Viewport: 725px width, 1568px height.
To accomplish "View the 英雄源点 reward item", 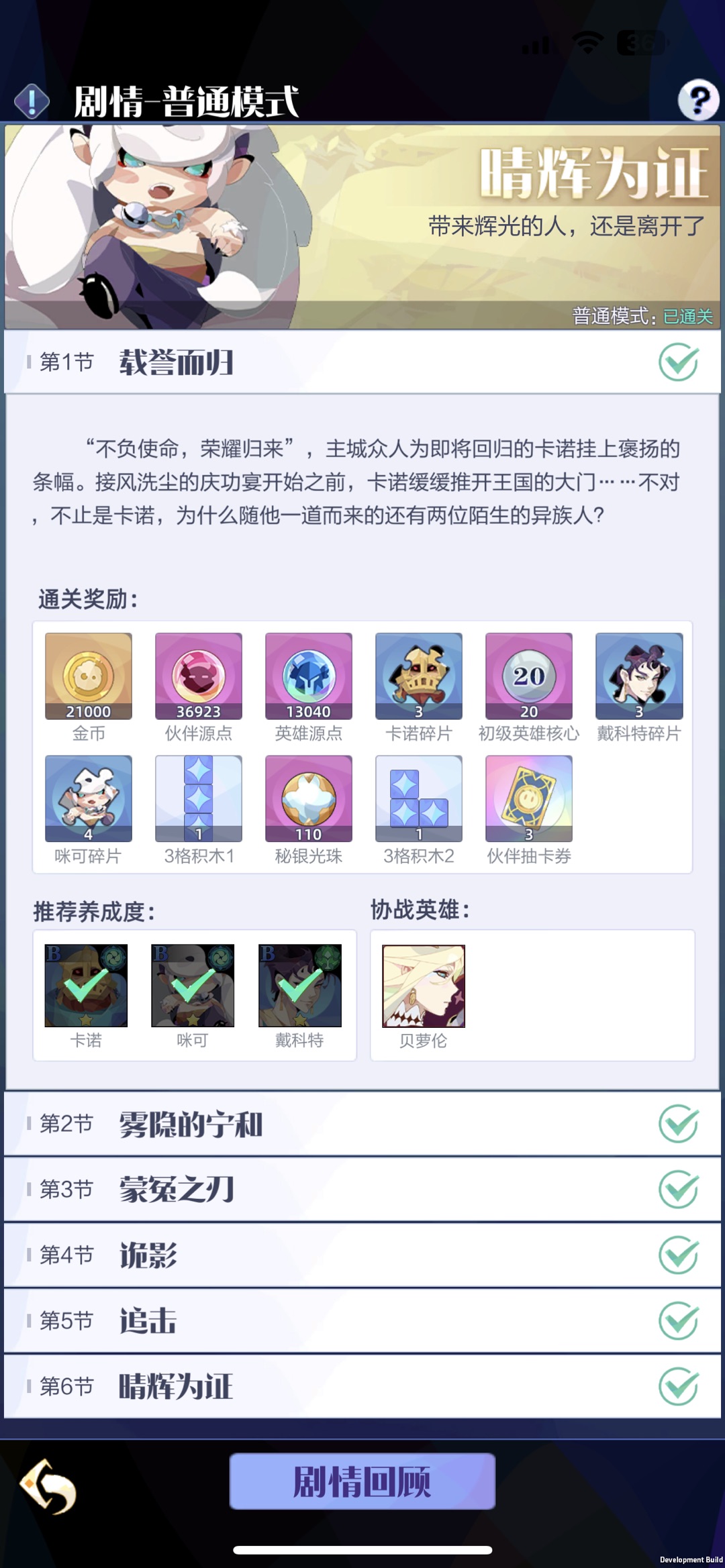I will pos(309,676).
